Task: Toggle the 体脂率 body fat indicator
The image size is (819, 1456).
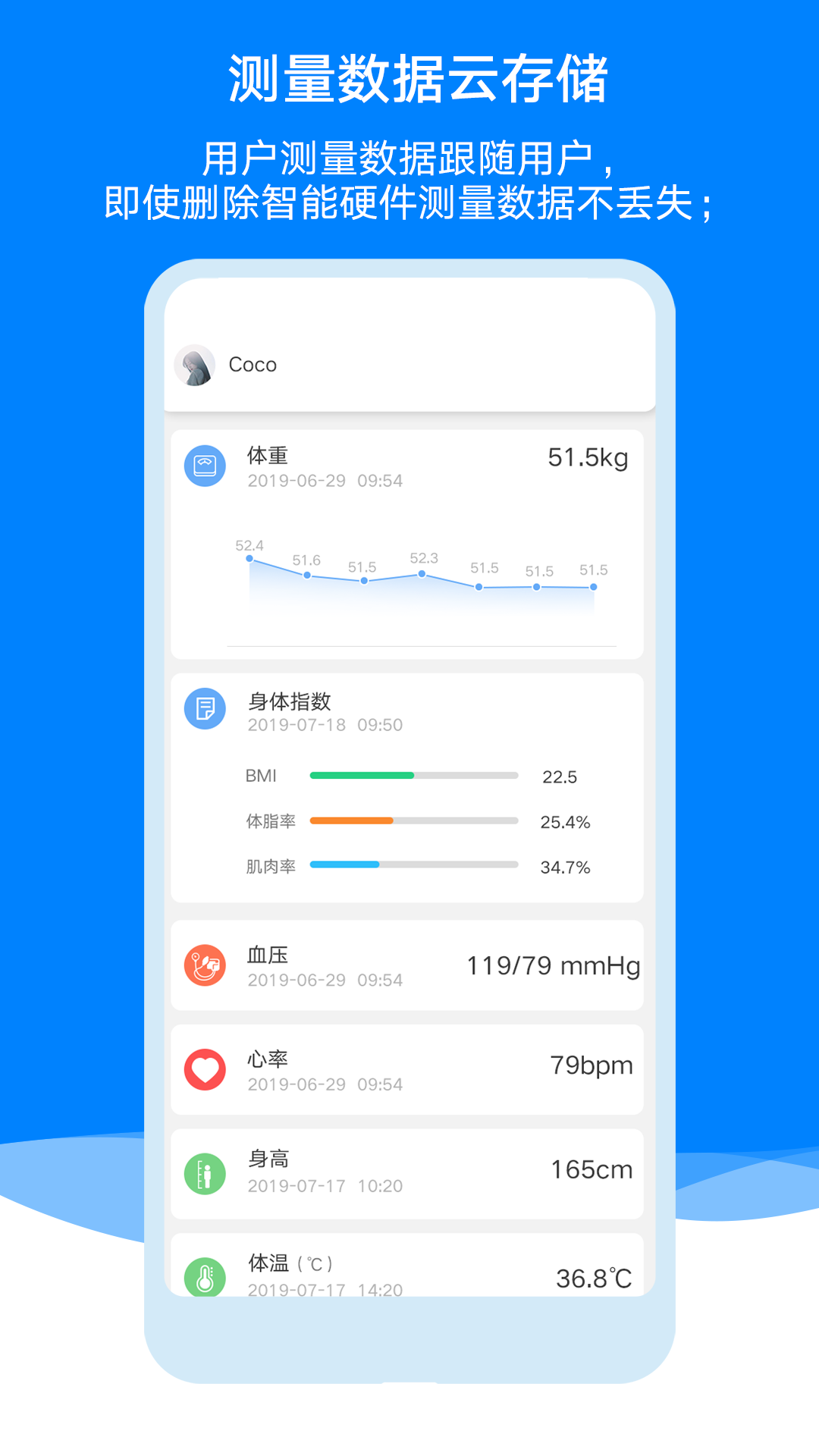Action: (413, 820)
